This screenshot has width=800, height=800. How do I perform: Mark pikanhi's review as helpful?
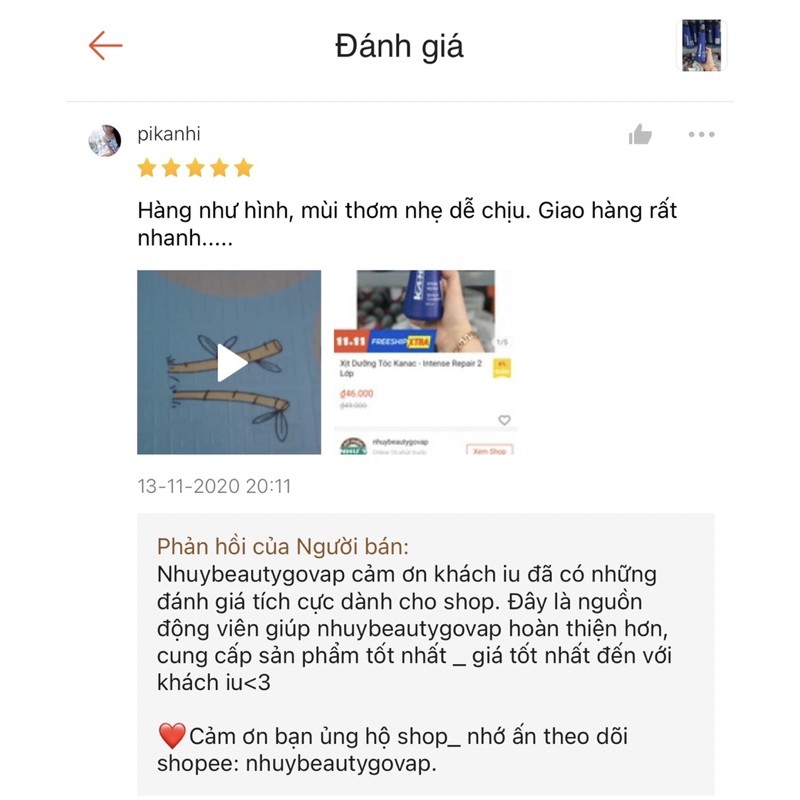640,135
